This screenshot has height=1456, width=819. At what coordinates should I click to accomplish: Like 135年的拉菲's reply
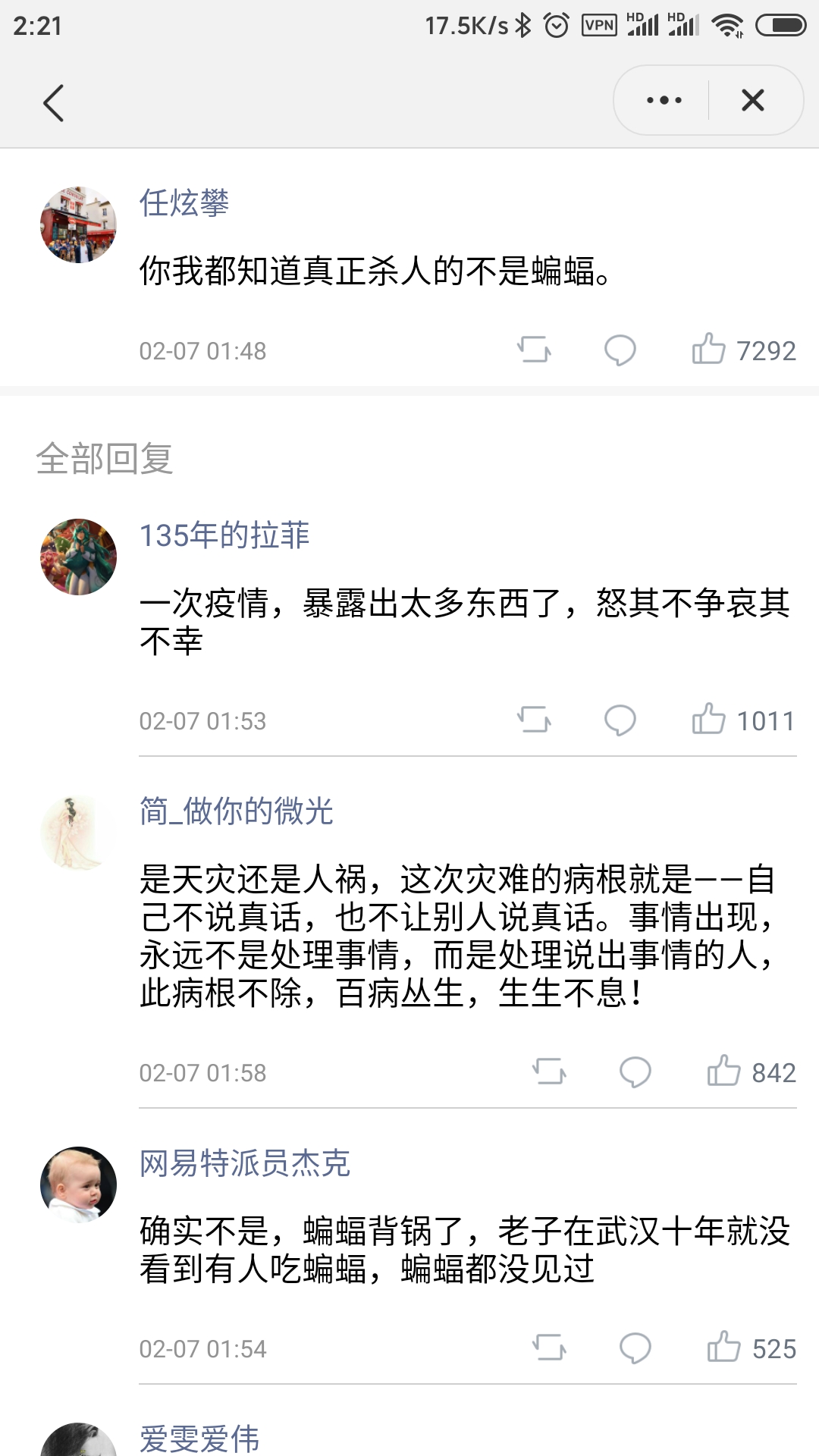pos(709,720)
